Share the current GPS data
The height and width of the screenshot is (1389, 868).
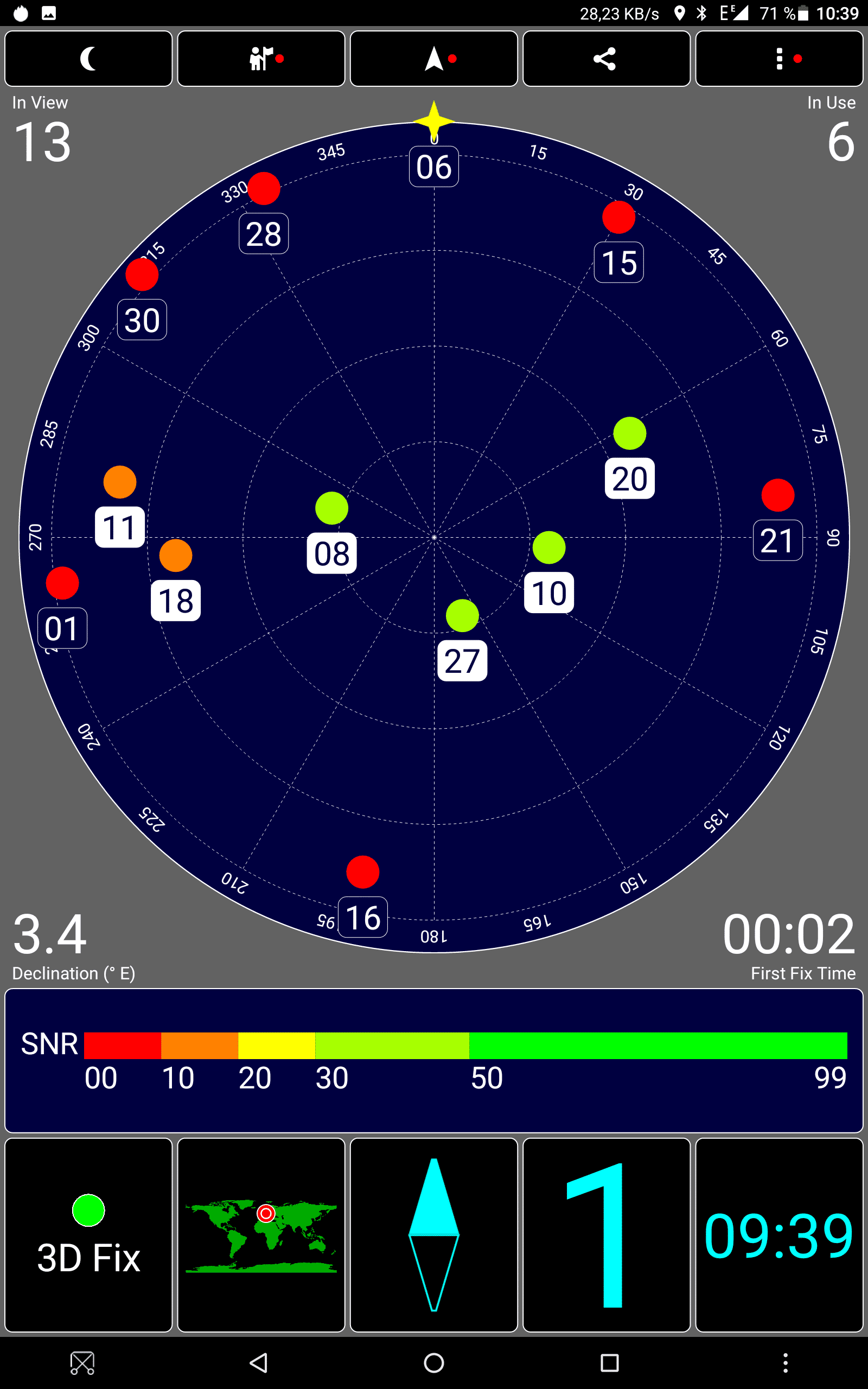[x=607, y=59]
